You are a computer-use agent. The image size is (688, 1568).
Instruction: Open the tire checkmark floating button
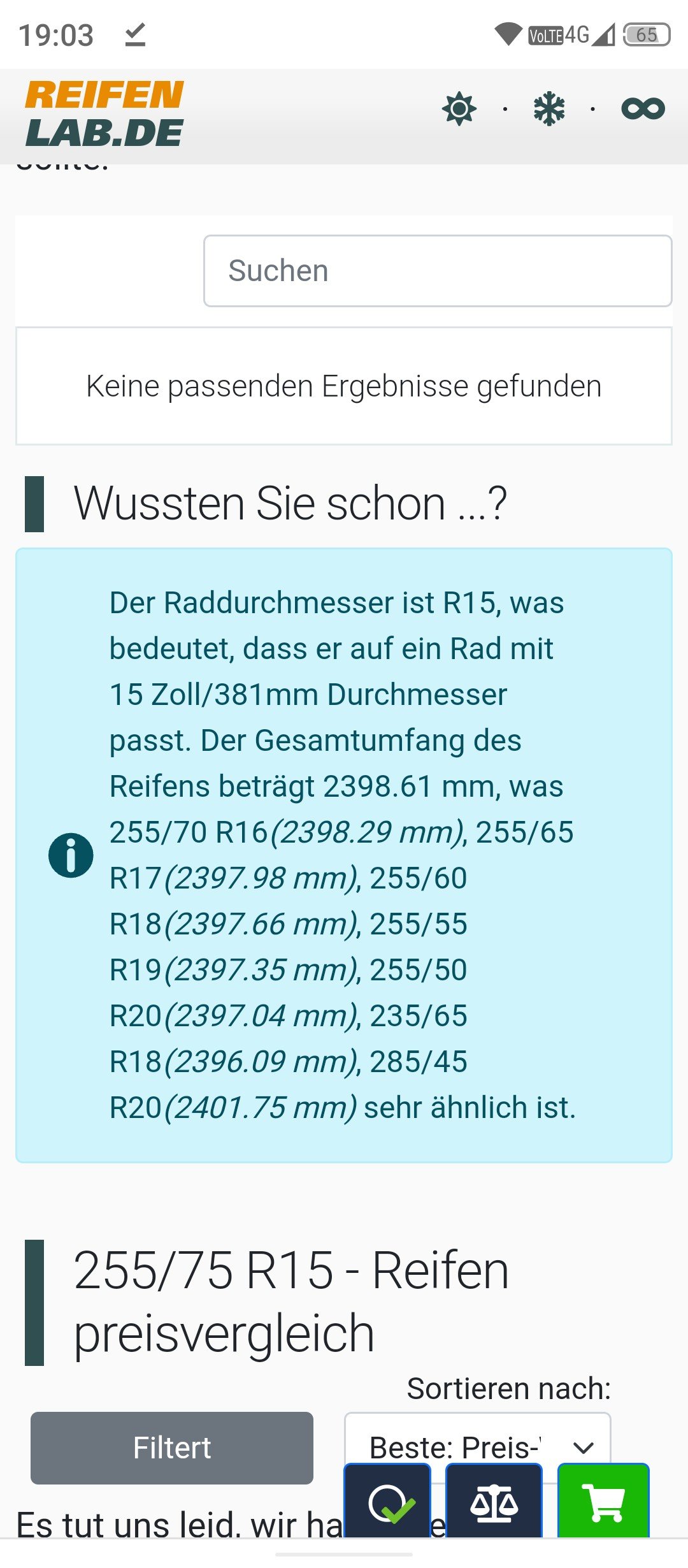[387, 1502]
